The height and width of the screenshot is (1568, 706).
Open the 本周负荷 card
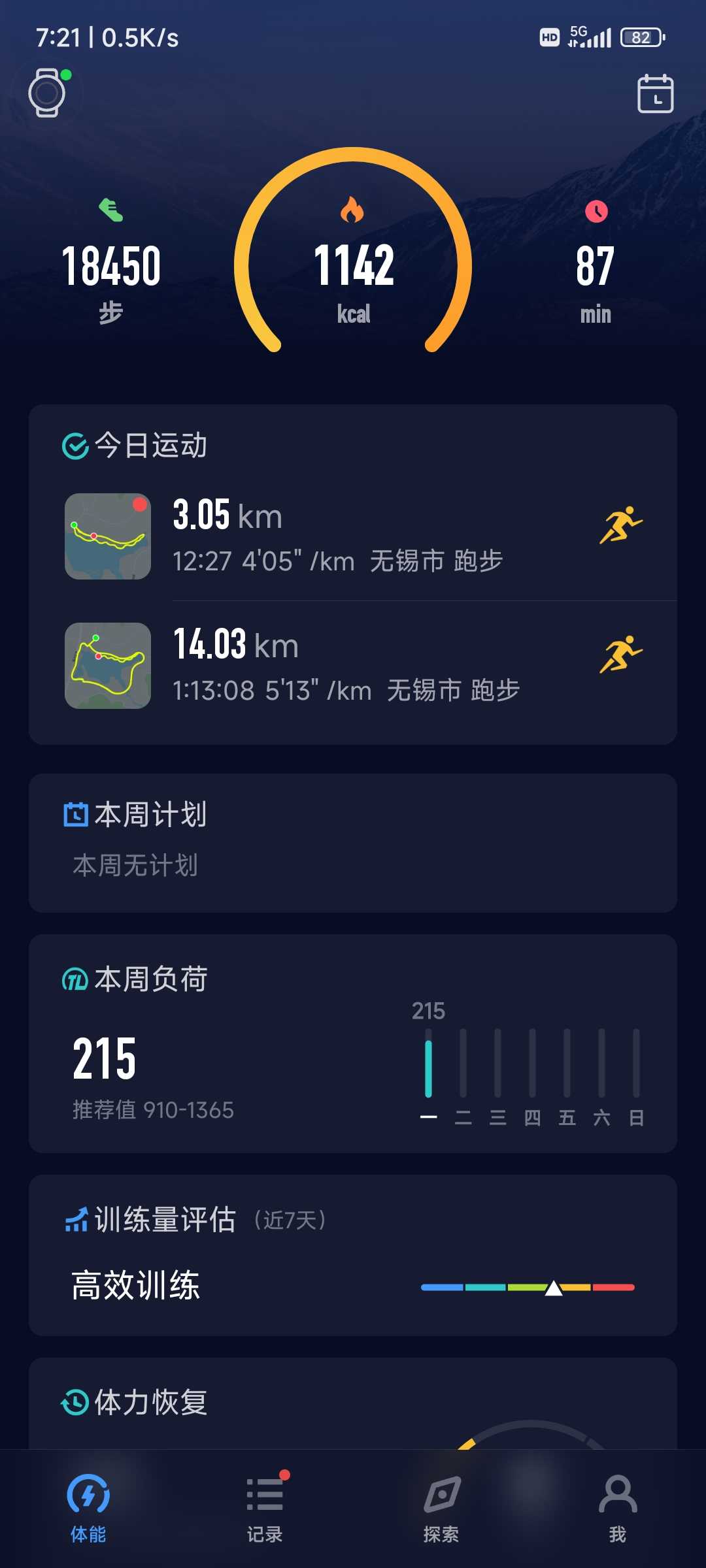point(353,1043)
